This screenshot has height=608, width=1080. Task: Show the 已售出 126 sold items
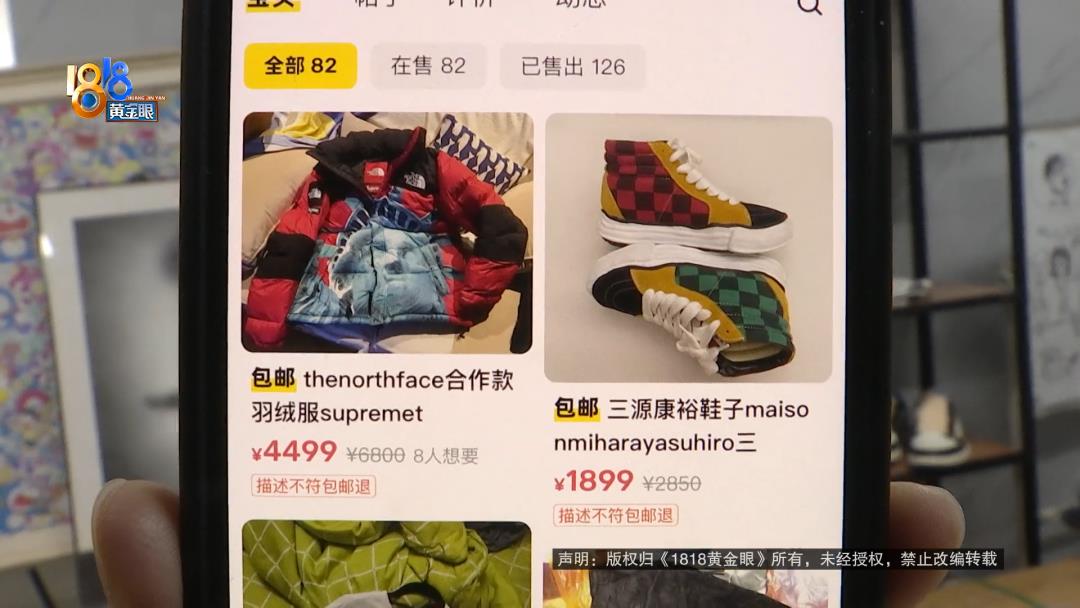(572, 67)
